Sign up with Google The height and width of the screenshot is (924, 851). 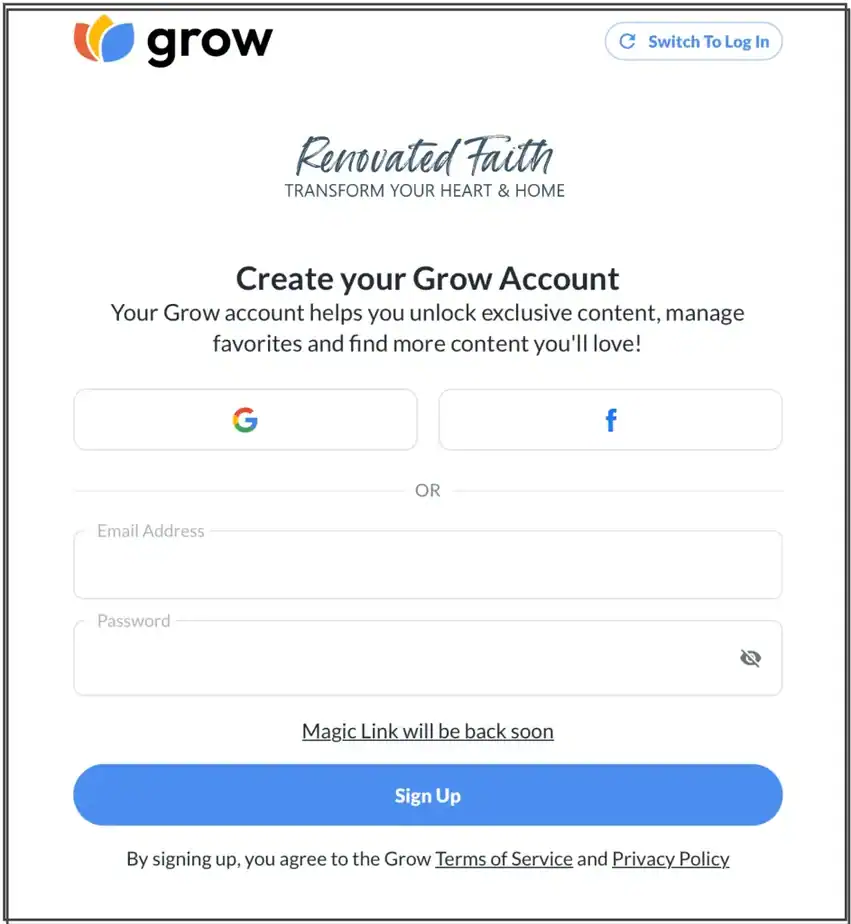(245, 420)
